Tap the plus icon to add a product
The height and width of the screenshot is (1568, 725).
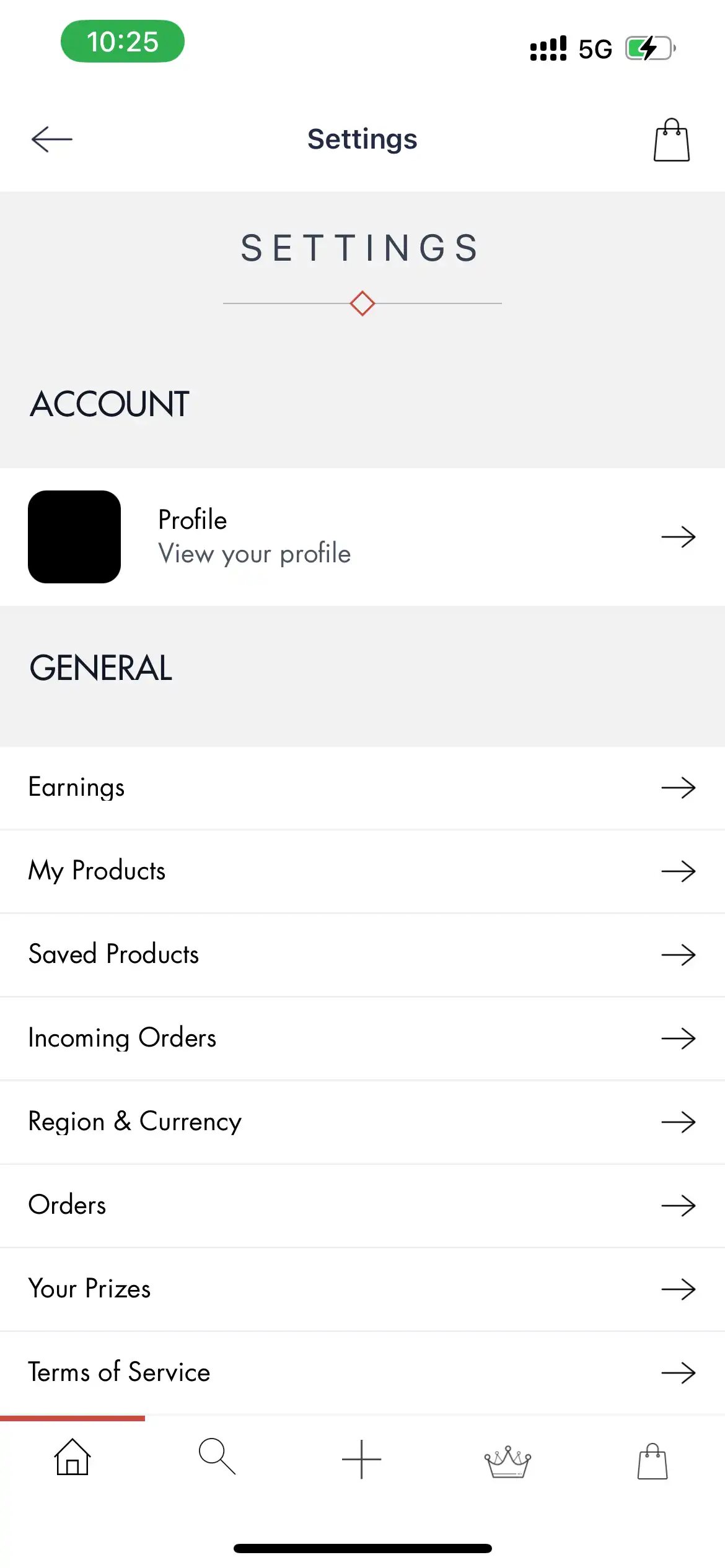click(362, 1458)
